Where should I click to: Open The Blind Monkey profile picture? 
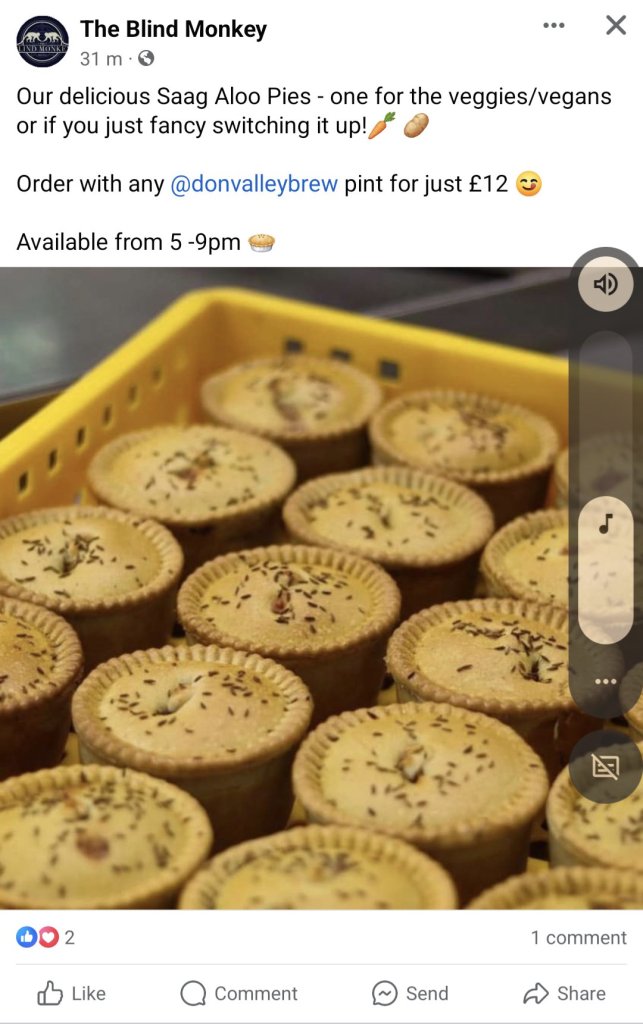(43, 42)
